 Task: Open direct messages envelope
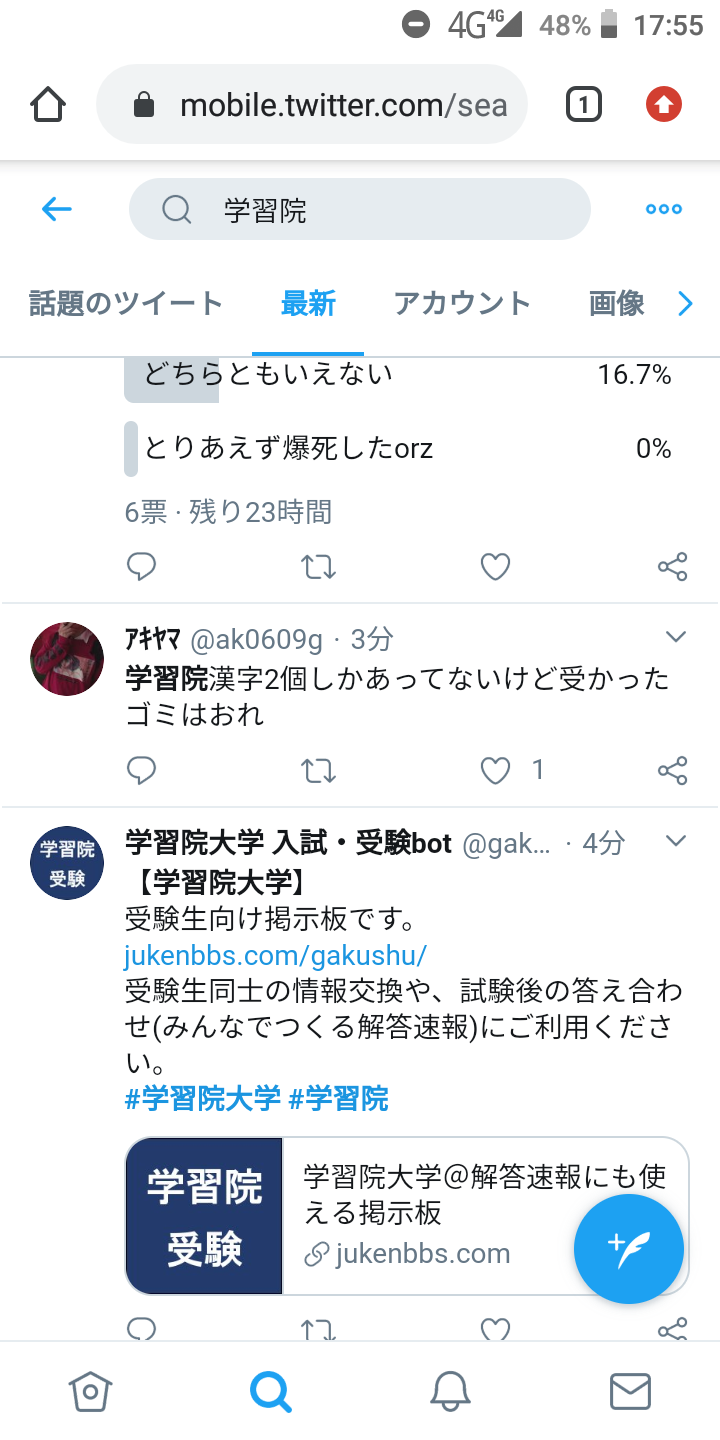point(630,1391)
